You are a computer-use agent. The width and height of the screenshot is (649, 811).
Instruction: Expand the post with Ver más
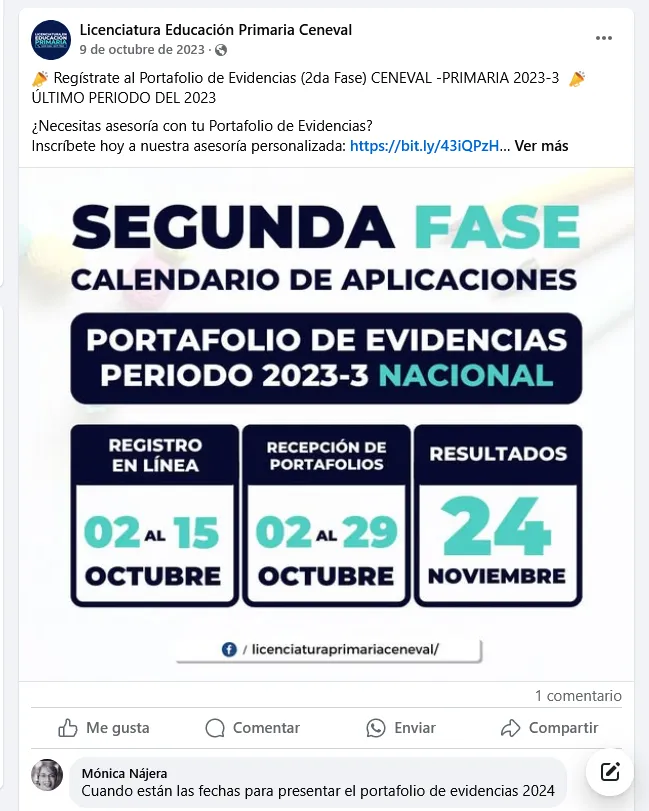[541, 146]
